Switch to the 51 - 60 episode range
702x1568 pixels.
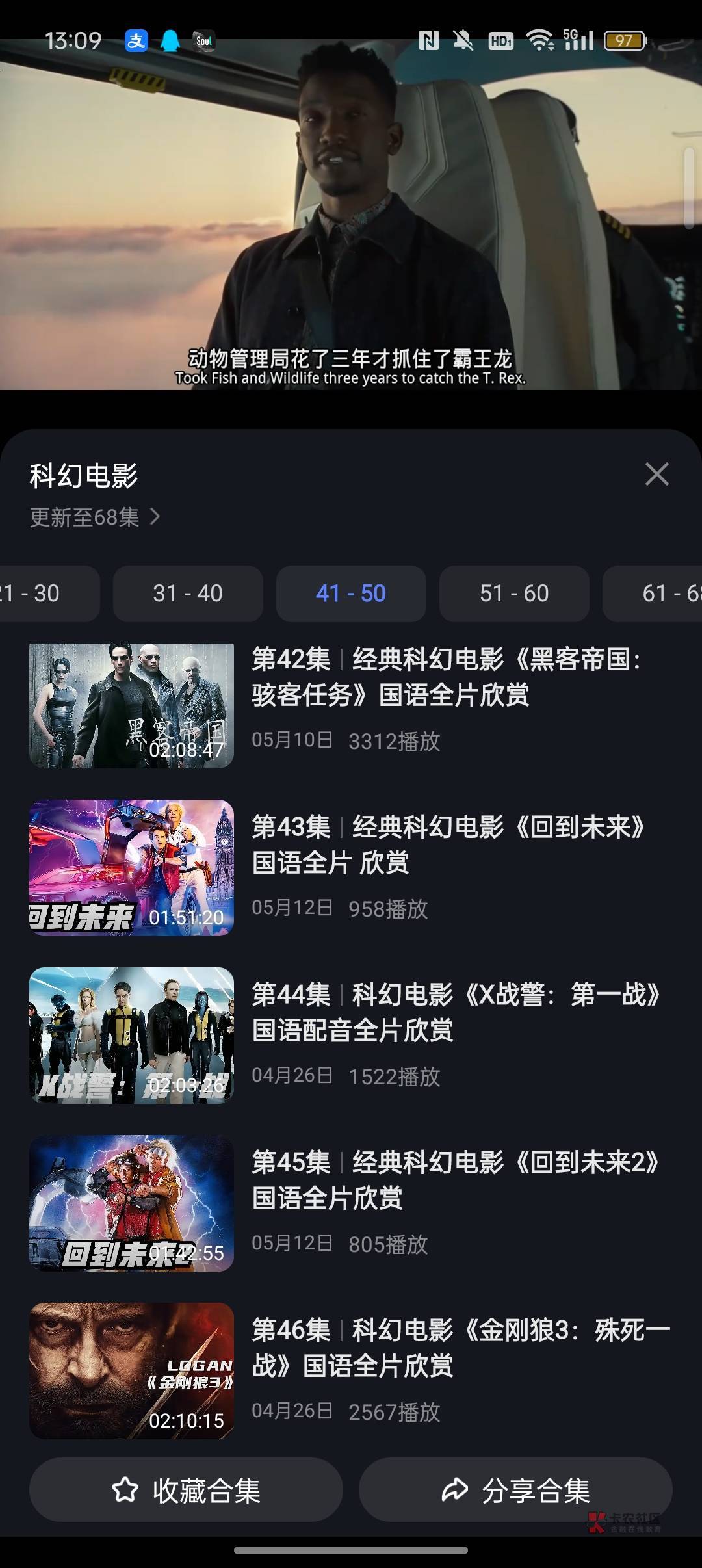click(x=514, y=594)
